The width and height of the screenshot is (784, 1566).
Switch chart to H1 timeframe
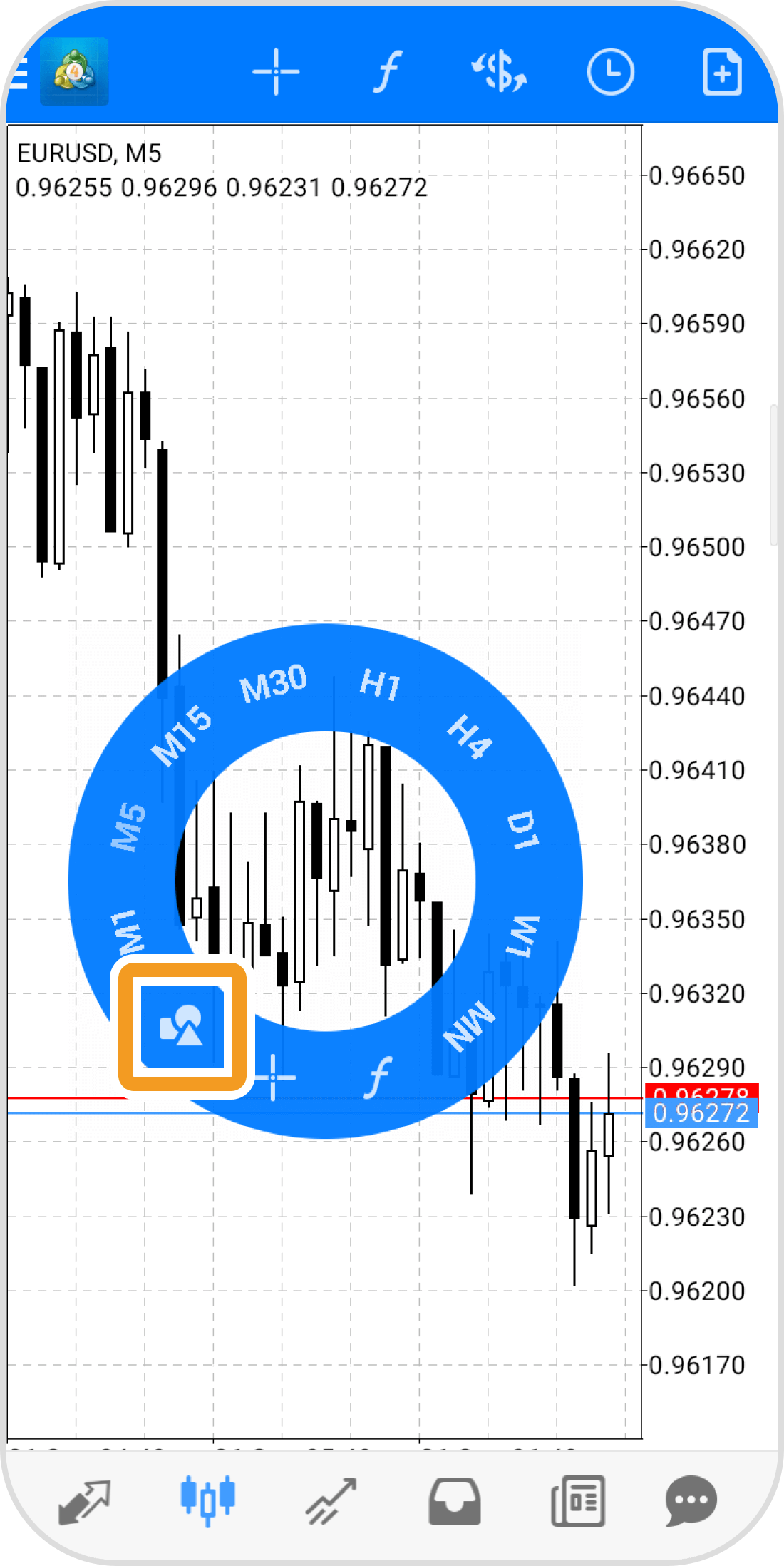click(380, 684)
